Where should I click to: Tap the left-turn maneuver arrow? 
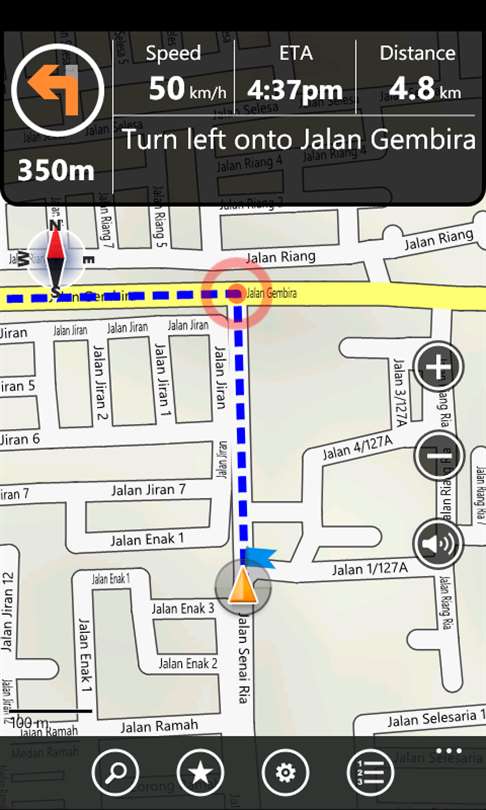coord(57,90)
